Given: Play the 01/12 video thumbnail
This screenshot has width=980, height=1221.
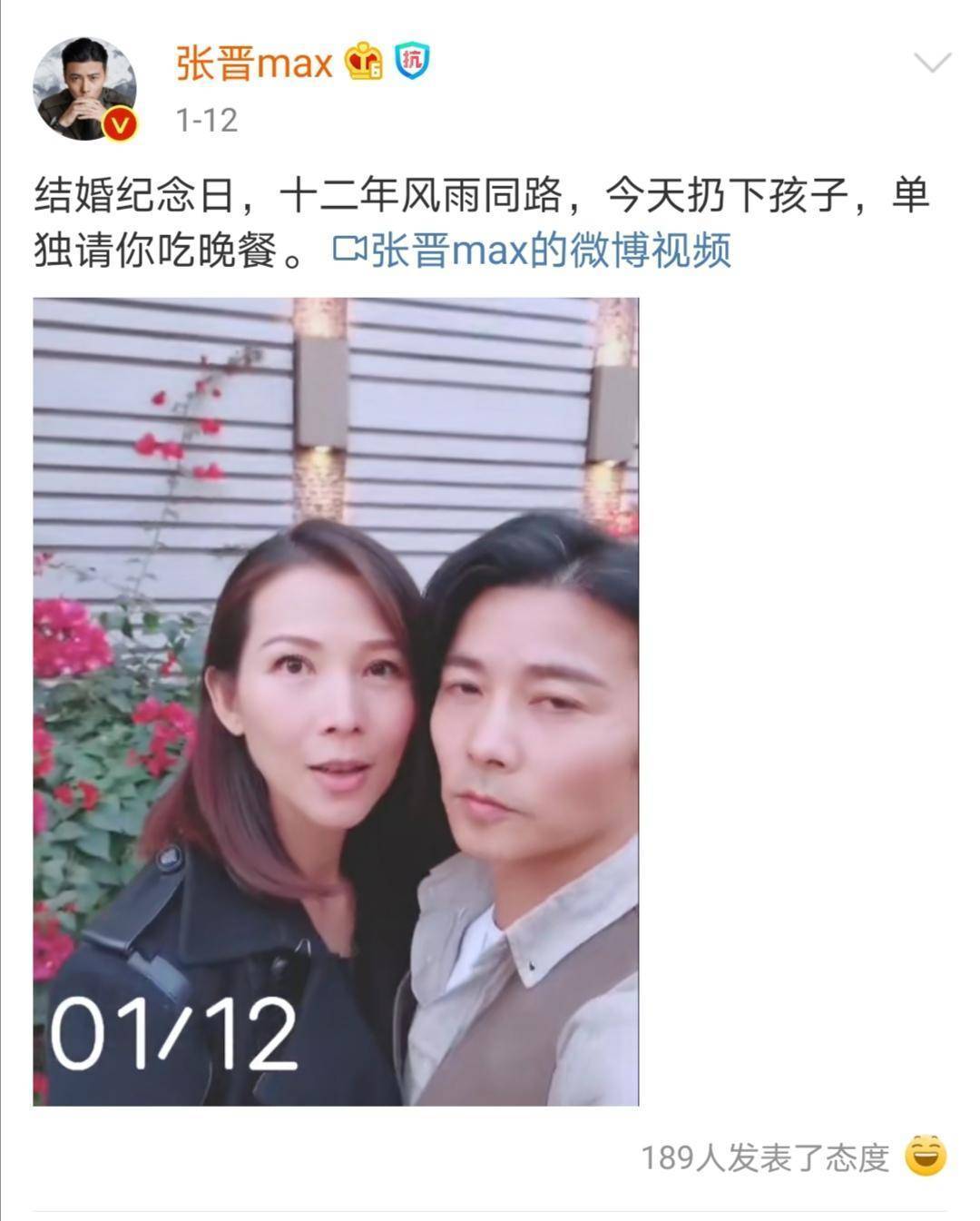Looking at the screenshot, I should point(336,701).
